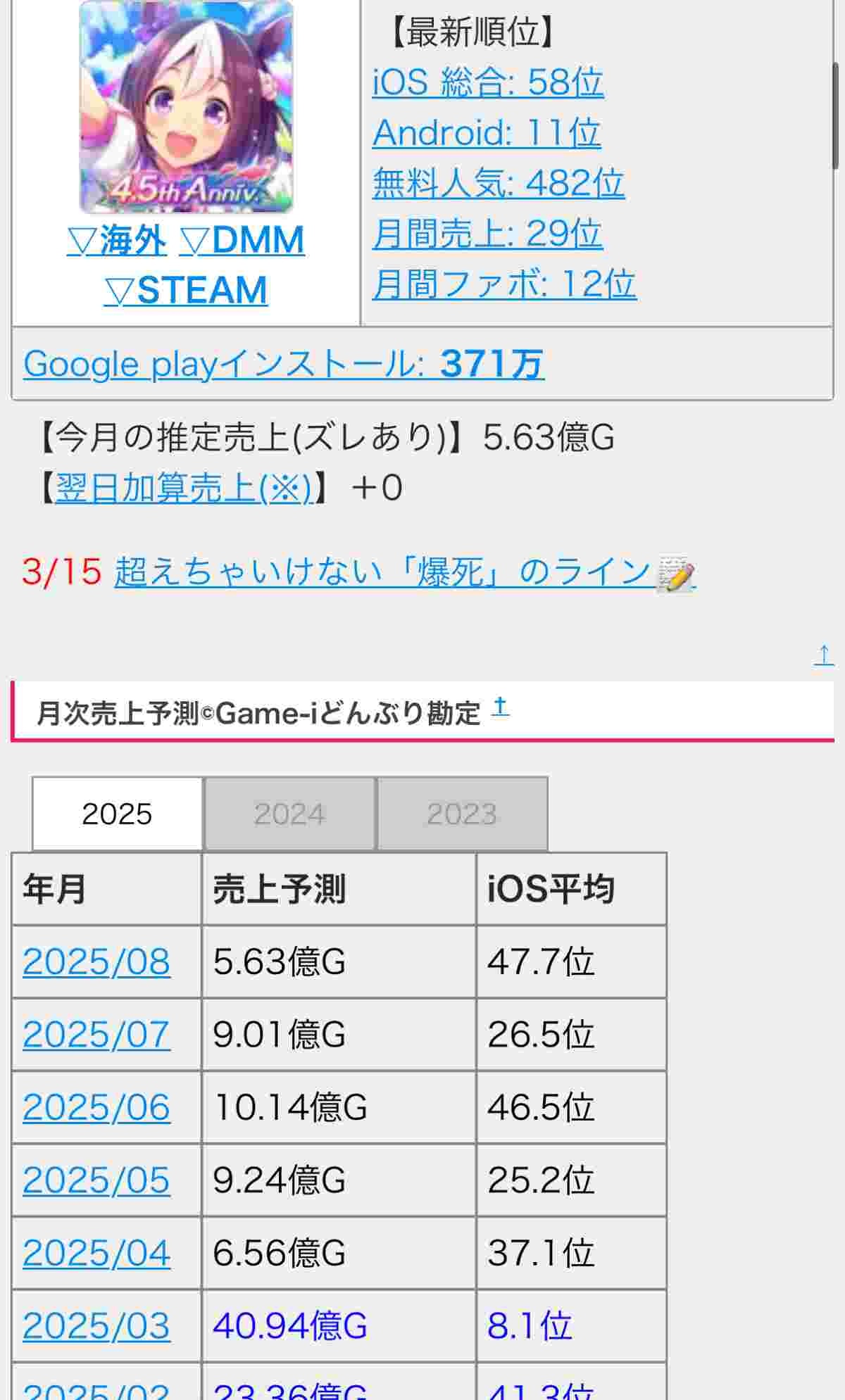Open the 2025/03 monthly details
Viewport: 845px width, 1400px height.
pyautogui.click(x=96, y=1327)
